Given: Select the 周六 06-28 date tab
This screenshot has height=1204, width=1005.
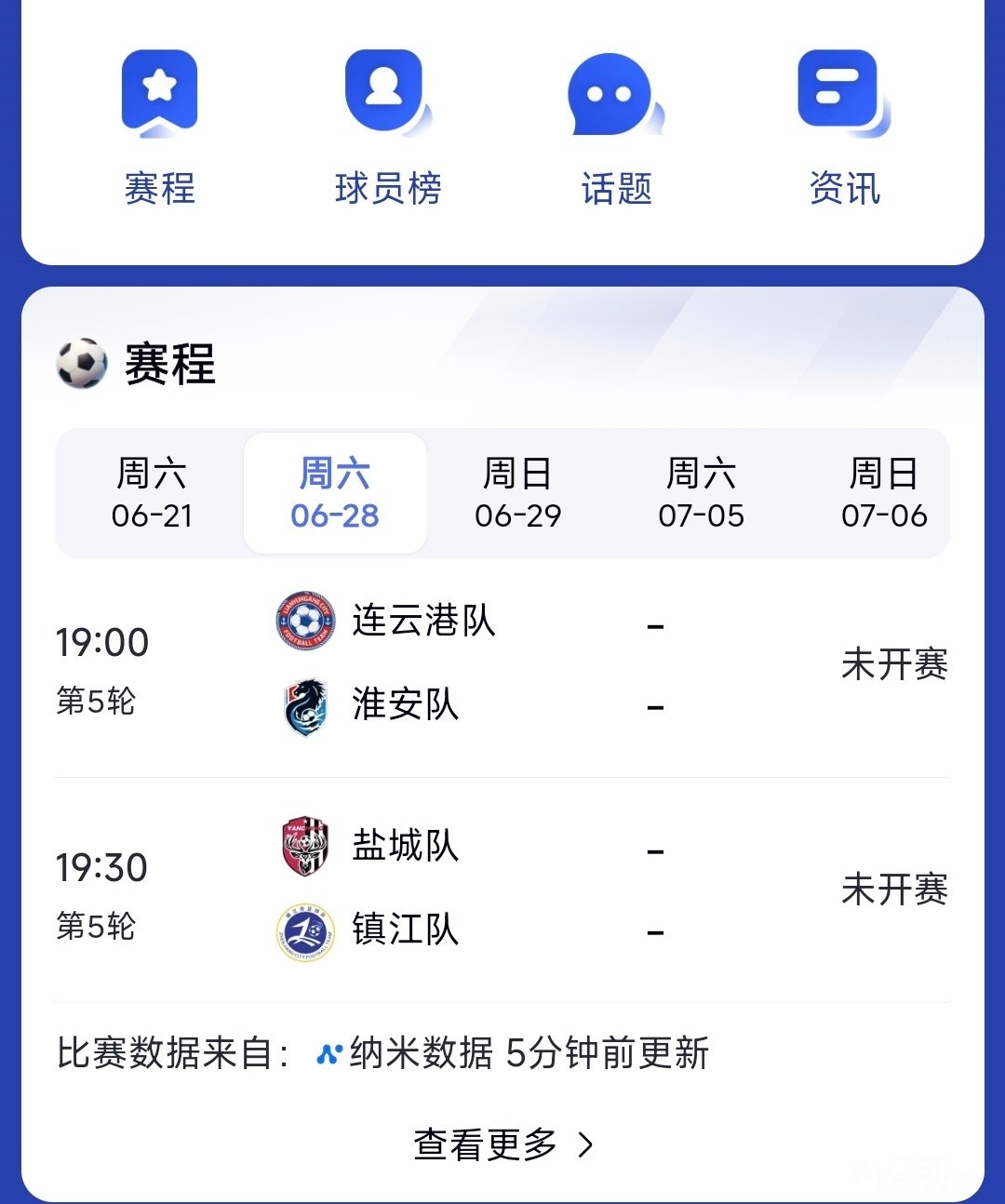Looking at the screenshot, I should tap(335, 493).
